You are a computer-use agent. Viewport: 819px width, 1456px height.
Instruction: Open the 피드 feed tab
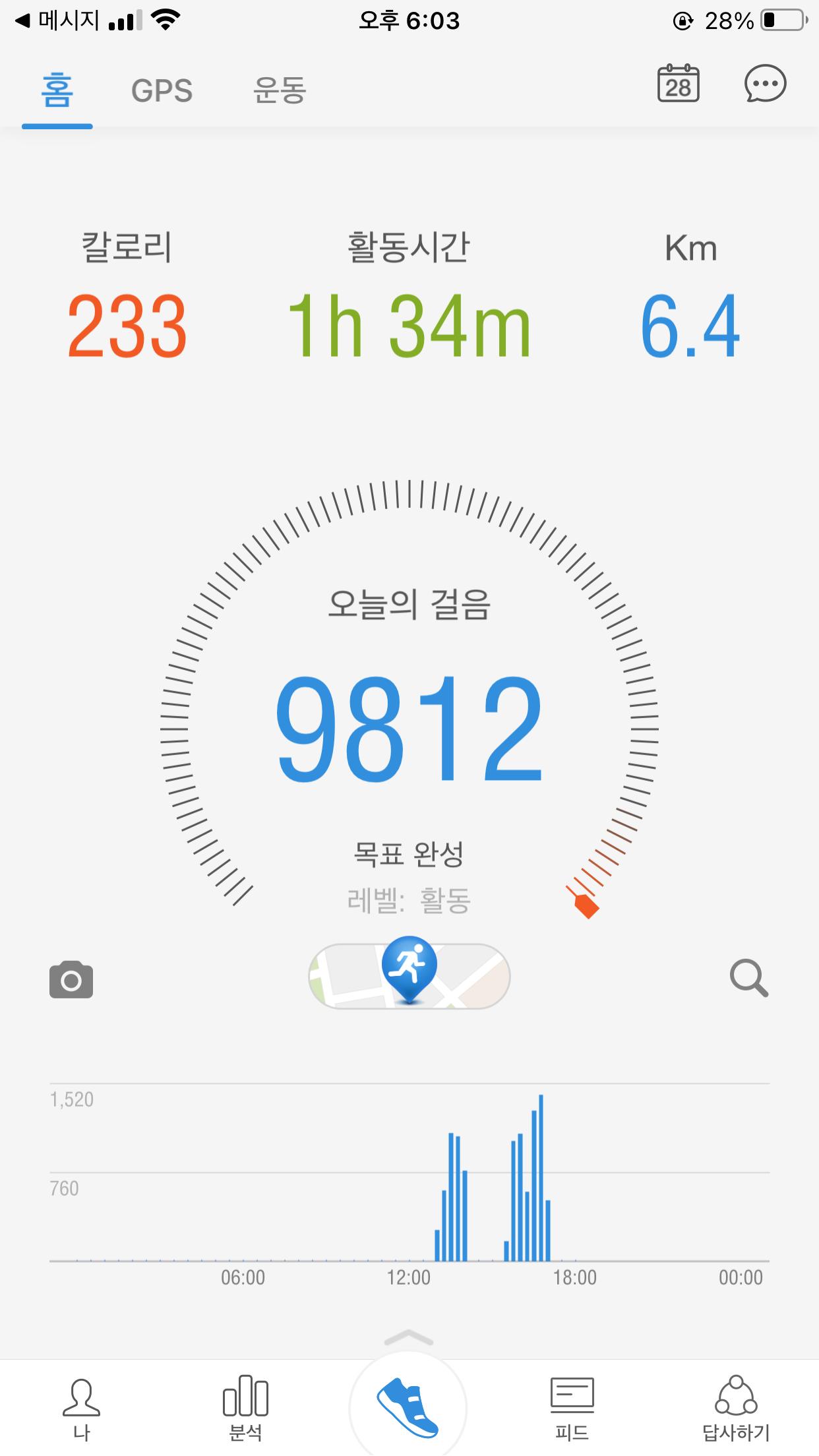572,1407
